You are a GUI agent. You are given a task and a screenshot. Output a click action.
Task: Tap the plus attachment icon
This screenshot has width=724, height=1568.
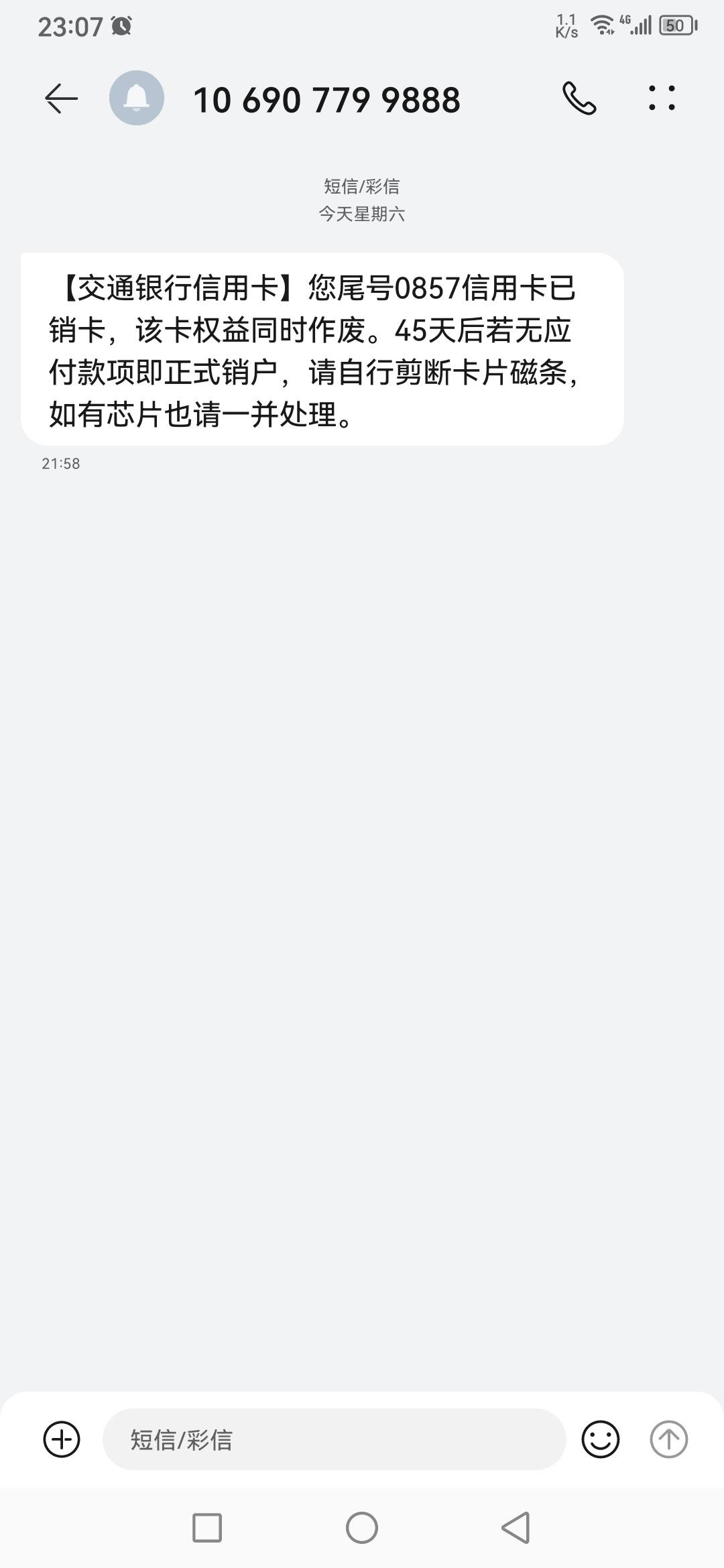coord(62,1439)
